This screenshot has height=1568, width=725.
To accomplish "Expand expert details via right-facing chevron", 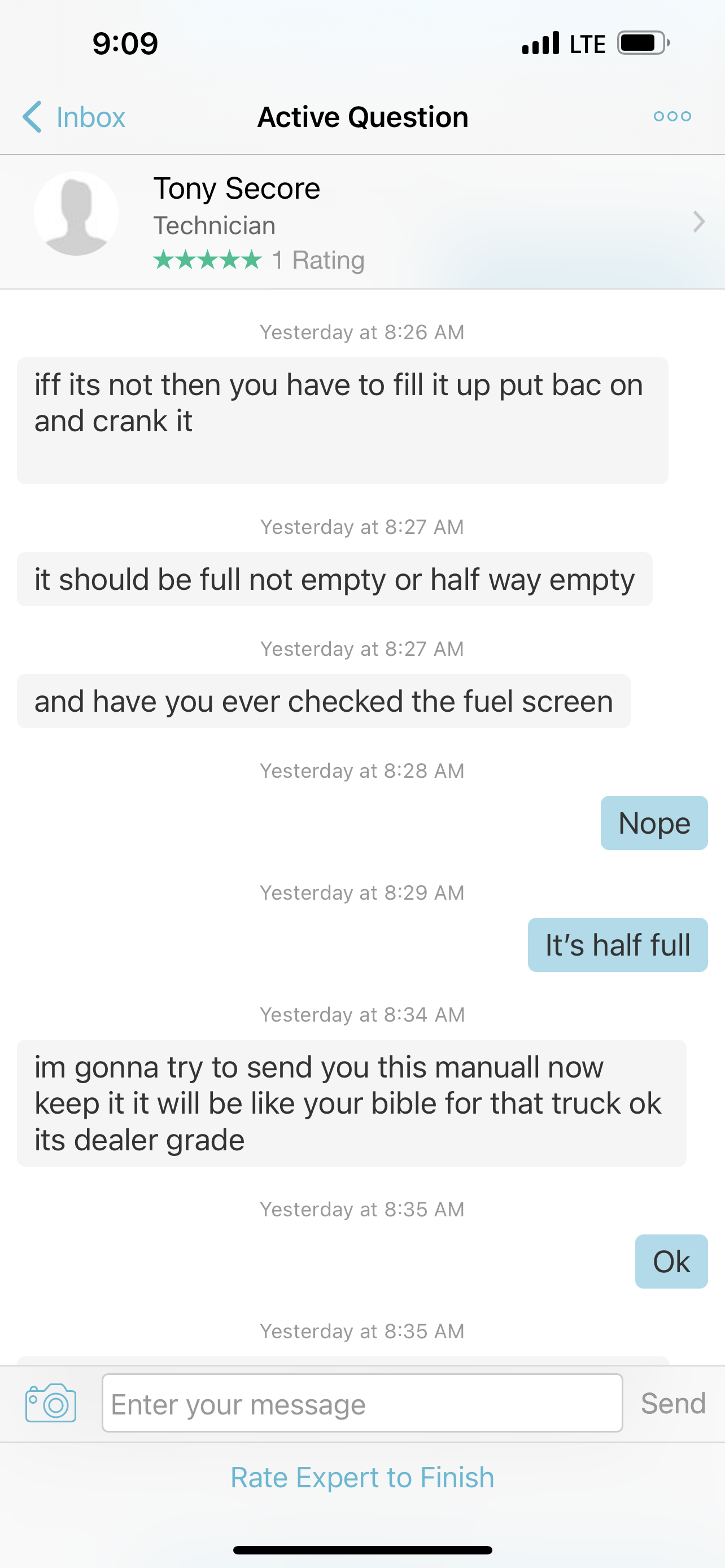I will [x=699, y=222].
